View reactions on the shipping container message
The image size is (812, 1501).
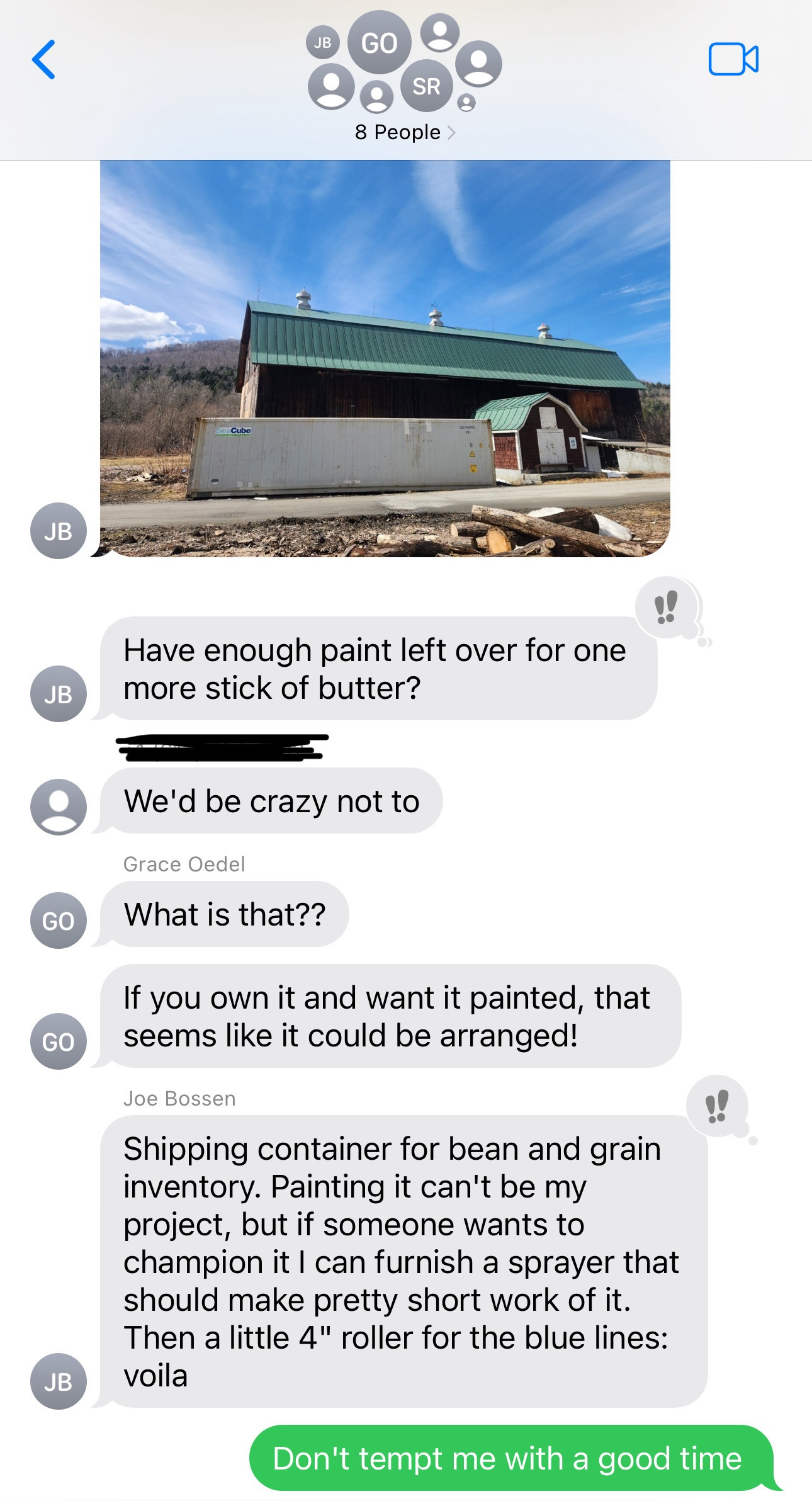718,1106
